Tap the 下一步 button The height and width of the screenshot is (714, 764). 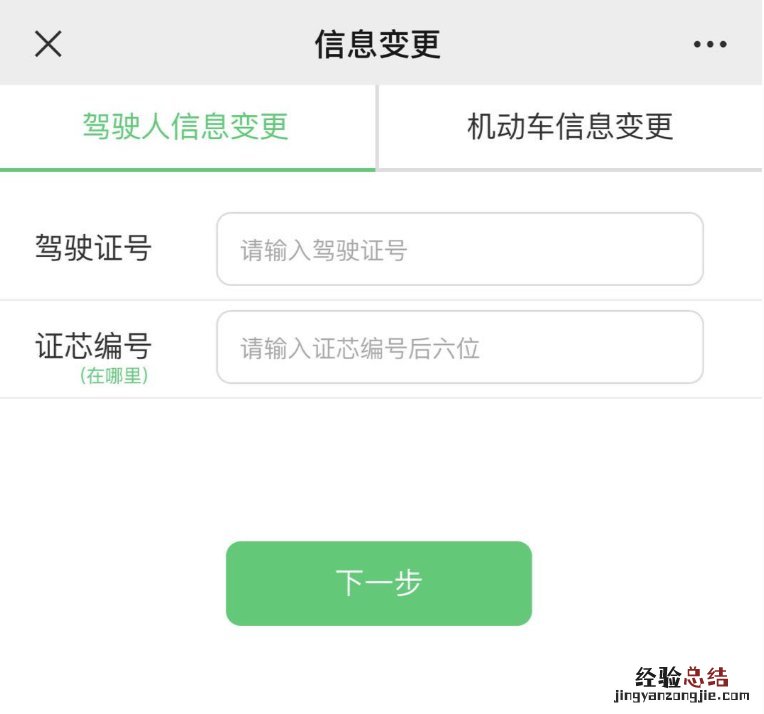tap(379, 584)
